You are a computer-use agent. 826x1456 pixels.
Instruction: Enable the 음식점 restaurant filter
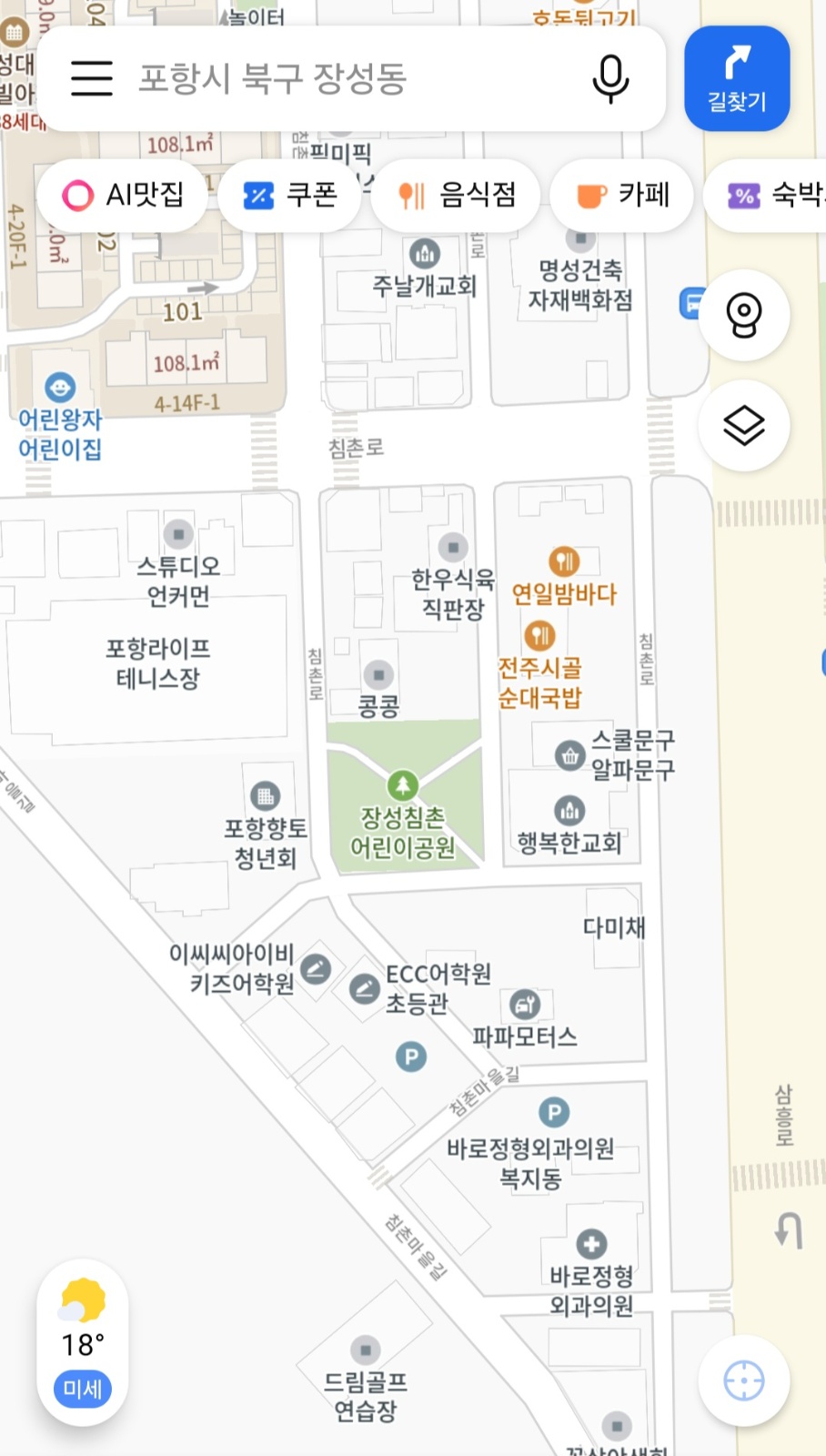click(x=456, y=195)
